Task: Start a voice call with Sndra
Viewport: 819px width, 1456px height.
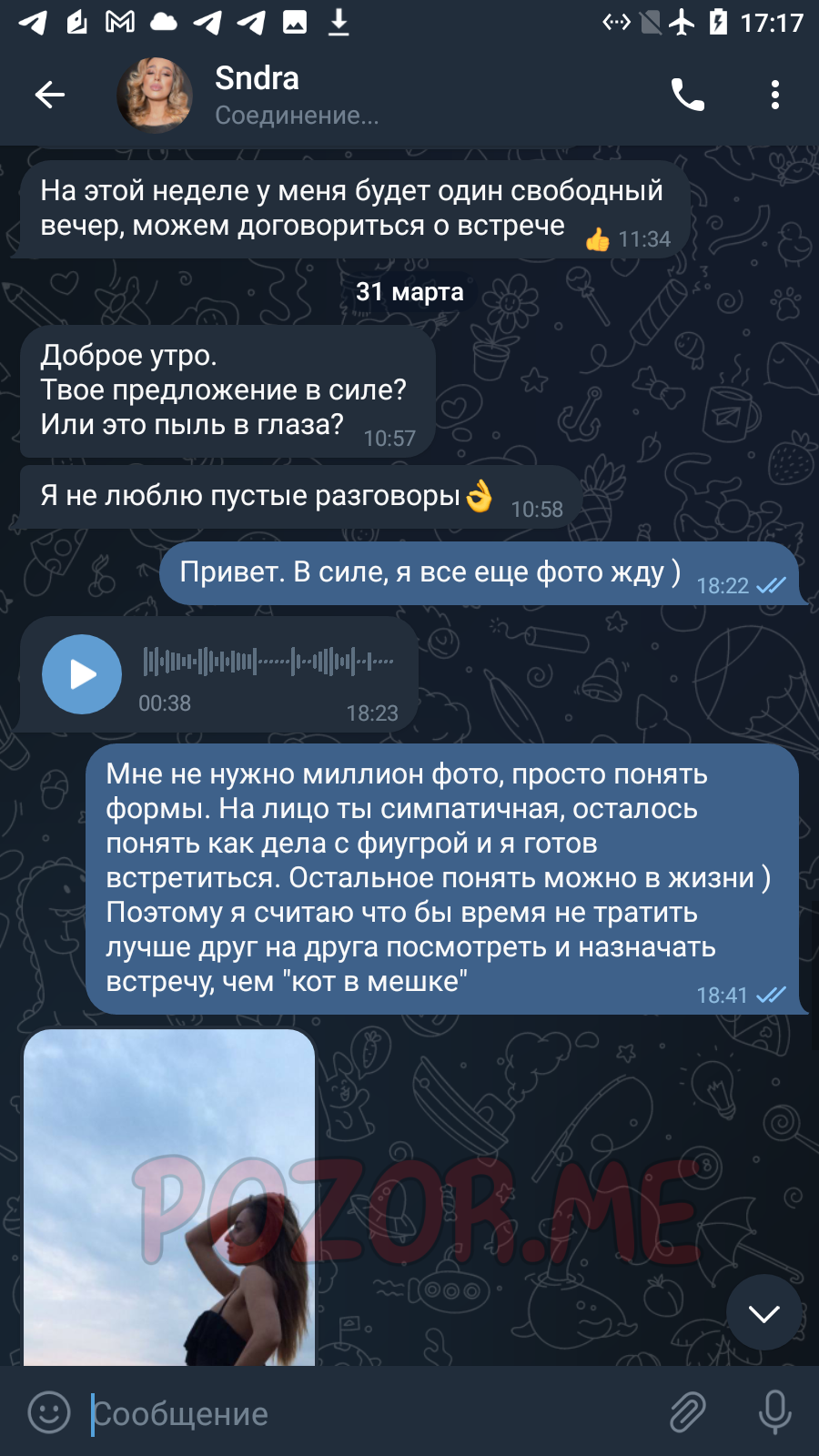Action: [x=687, y=95]
